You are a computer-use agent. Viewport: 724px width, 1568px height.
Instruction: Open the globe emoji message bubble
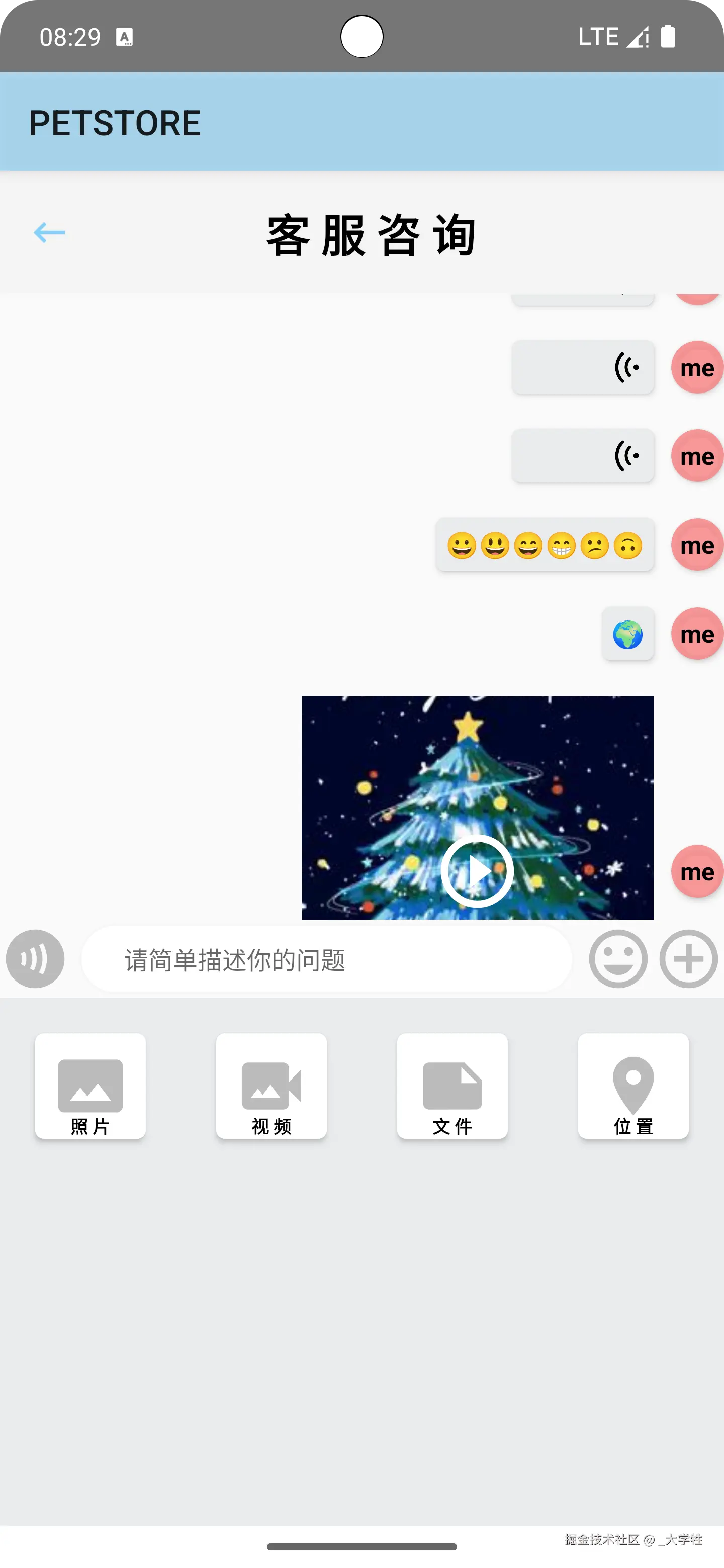(628, 634)
